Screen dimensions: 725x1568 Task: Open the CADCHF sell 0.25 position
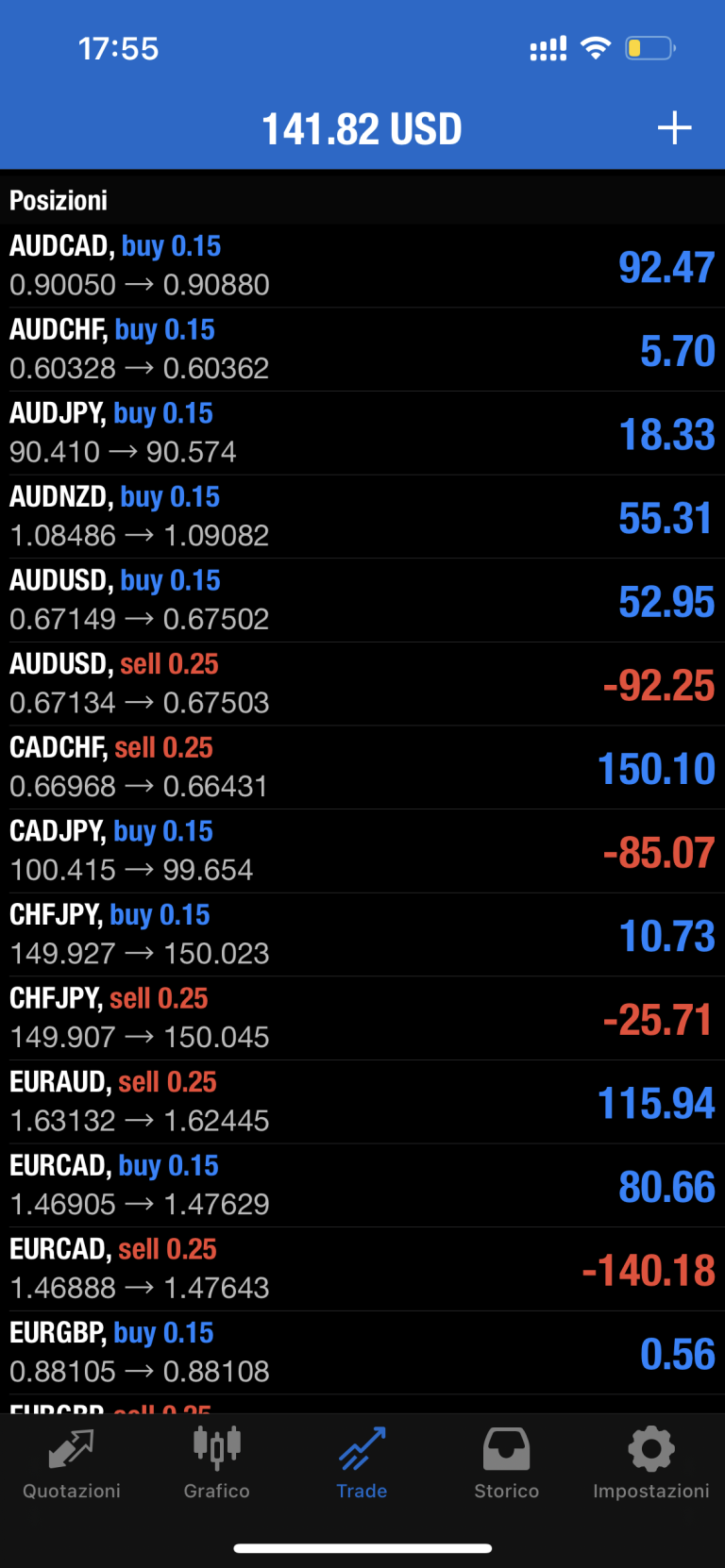362,767
